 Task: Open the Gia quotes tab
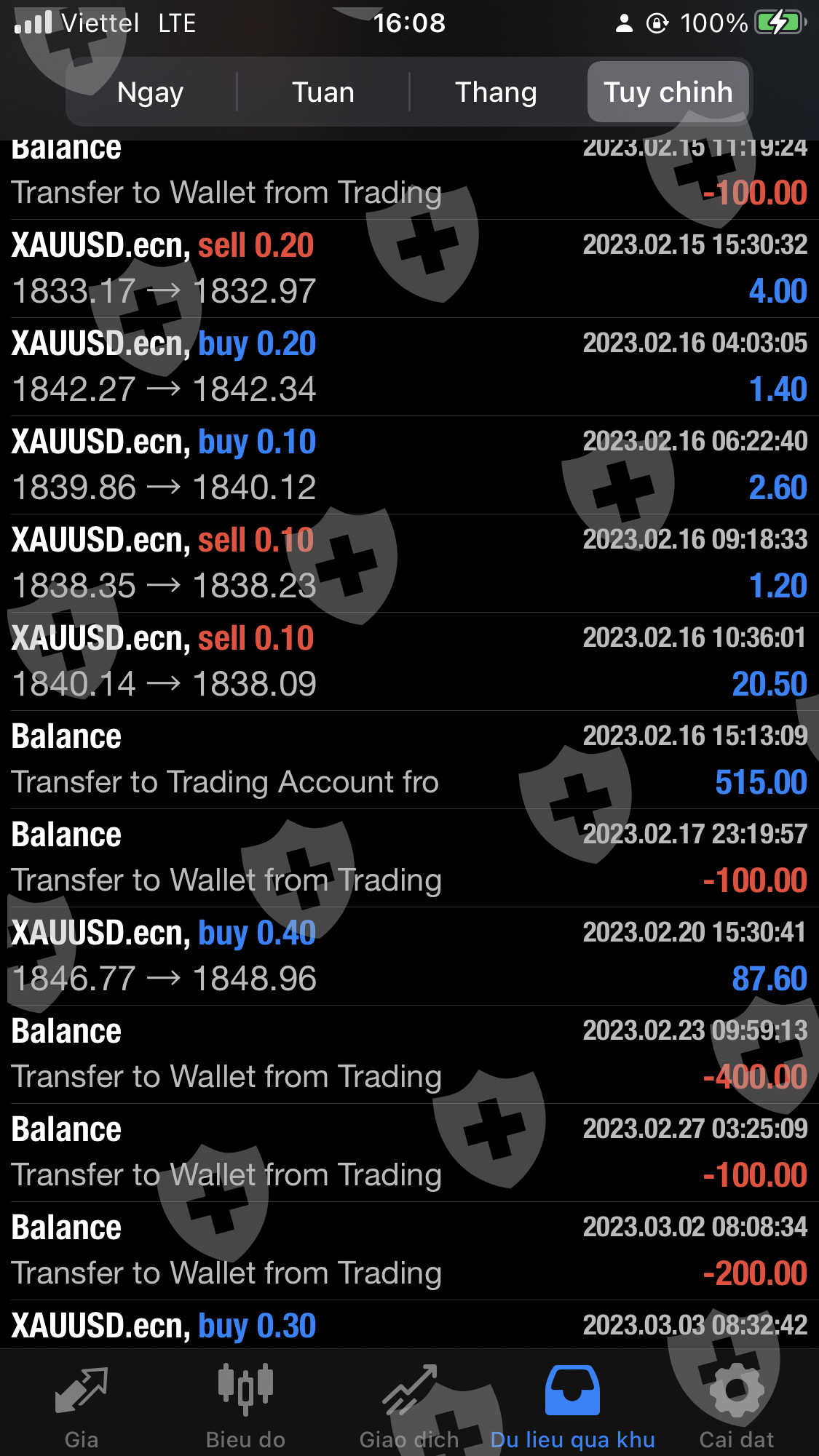pos(82,1404)
